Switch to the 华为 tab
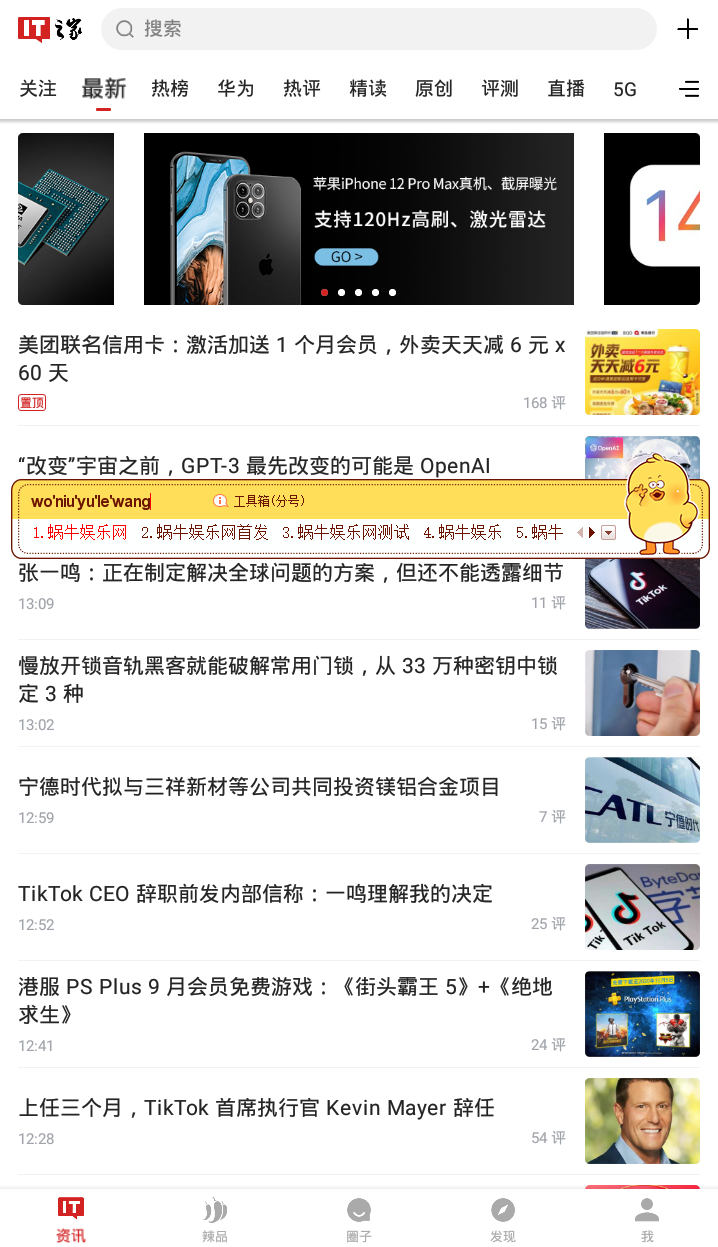Viewport: 718px width, 1247px height. 236,89
